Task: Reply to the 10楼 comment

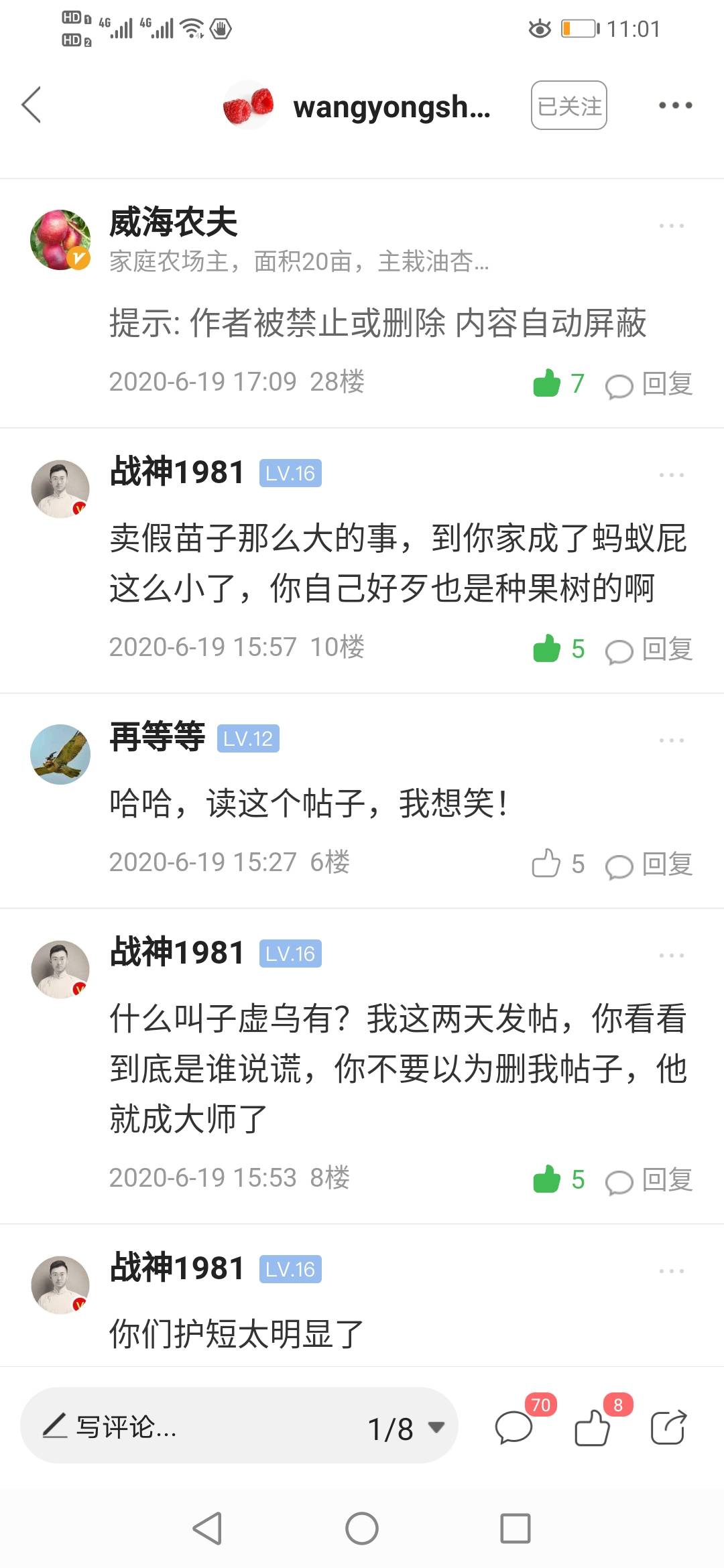Action: pyautogui.click(x=649, y=649)
